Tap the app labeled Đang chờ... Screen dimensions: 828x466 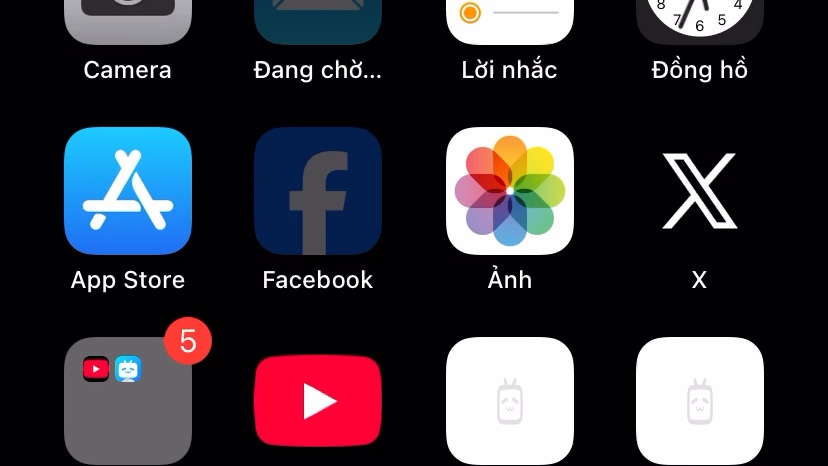pyautogui.click(x=318, y=22)
